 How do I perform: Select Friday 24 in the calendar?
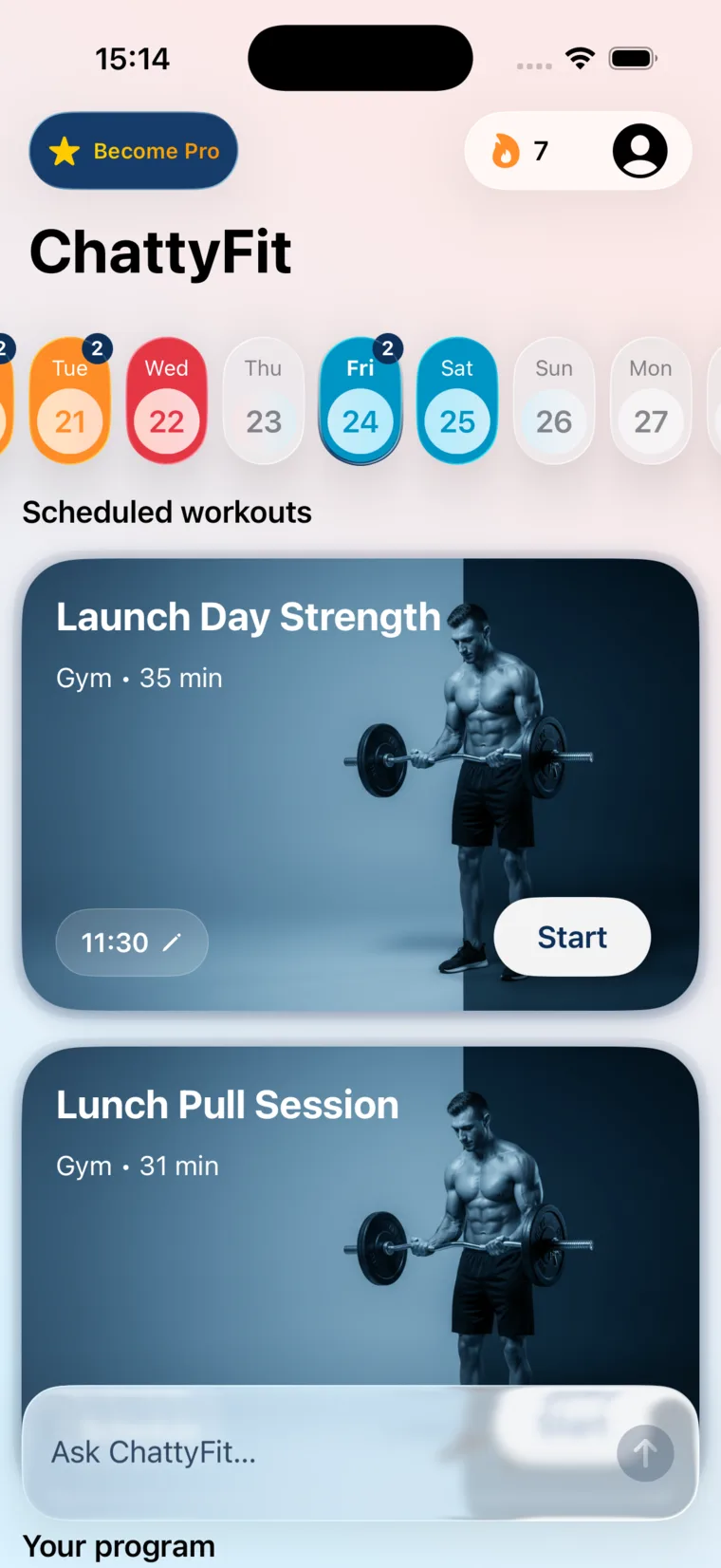pos(360,401)
